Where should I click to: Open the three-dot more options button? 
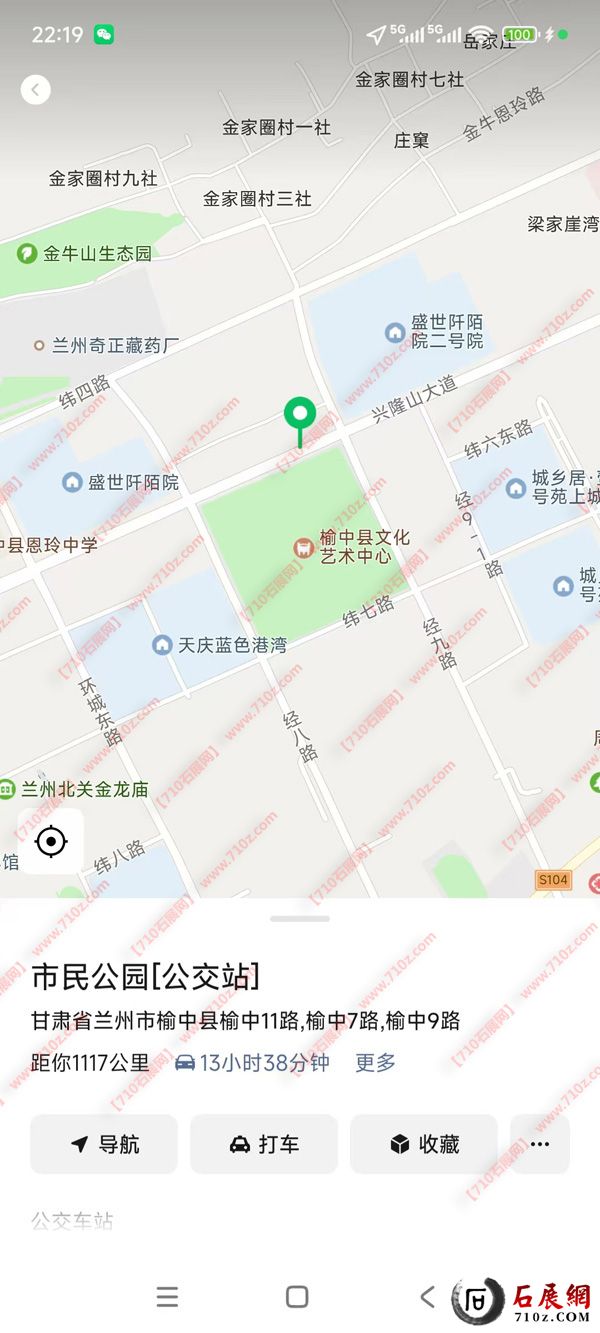540,1144
